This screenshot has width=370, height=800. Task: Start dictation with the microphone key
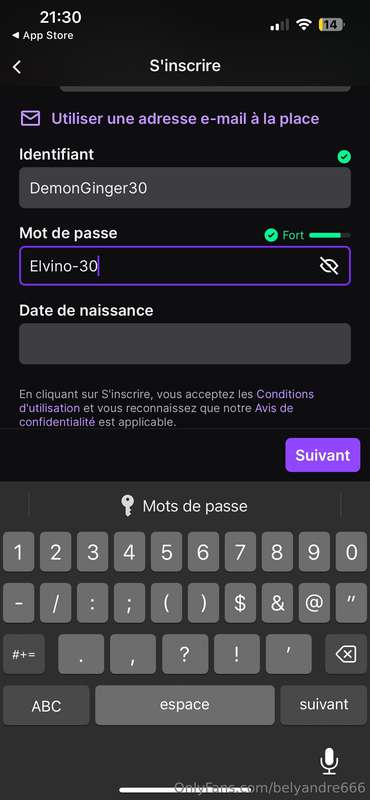click(329, 762)
